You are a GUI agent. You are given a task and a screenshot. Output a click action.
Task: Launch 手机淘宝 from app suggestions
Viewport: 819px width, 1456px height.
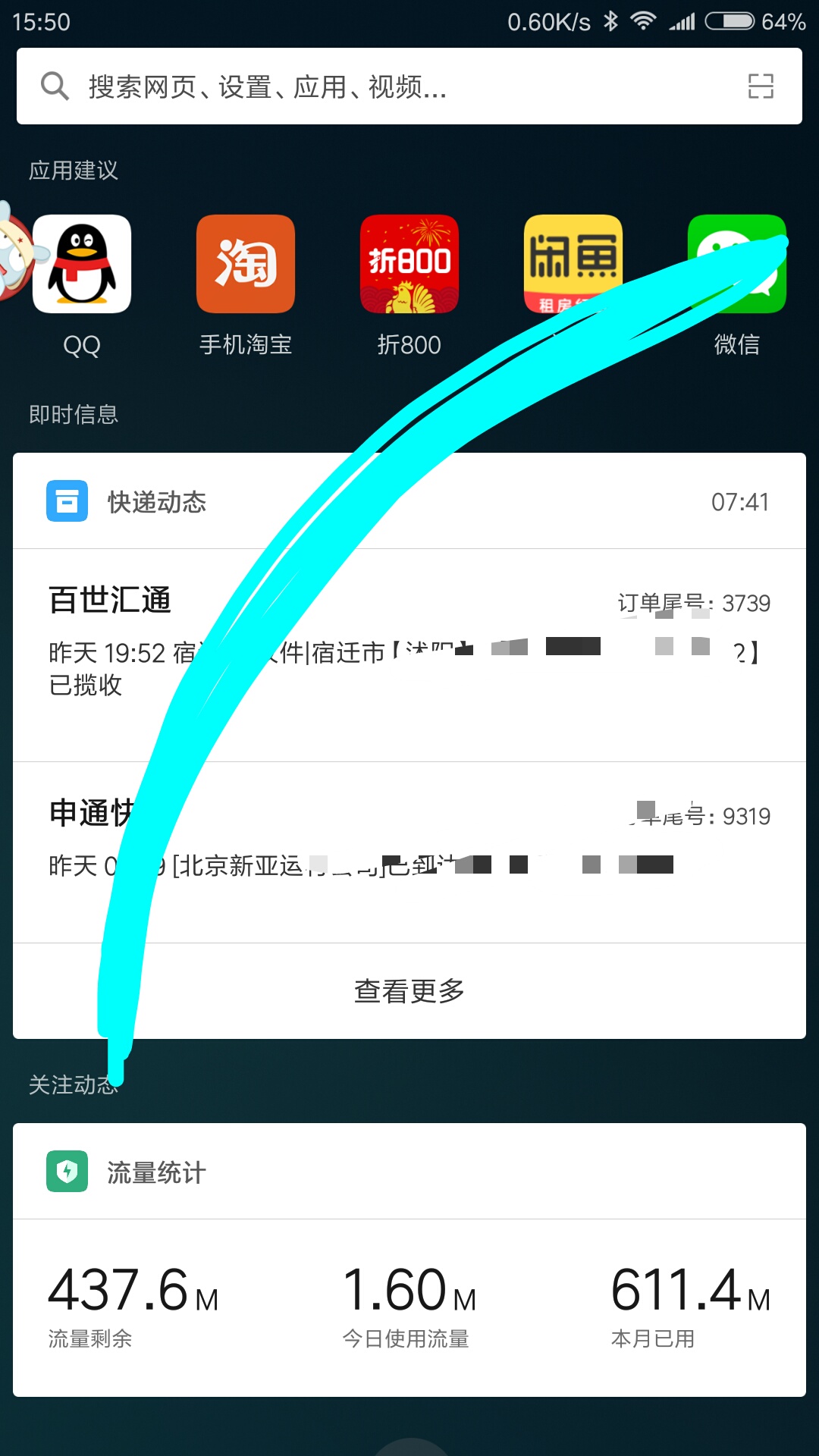tap(246, 264)
